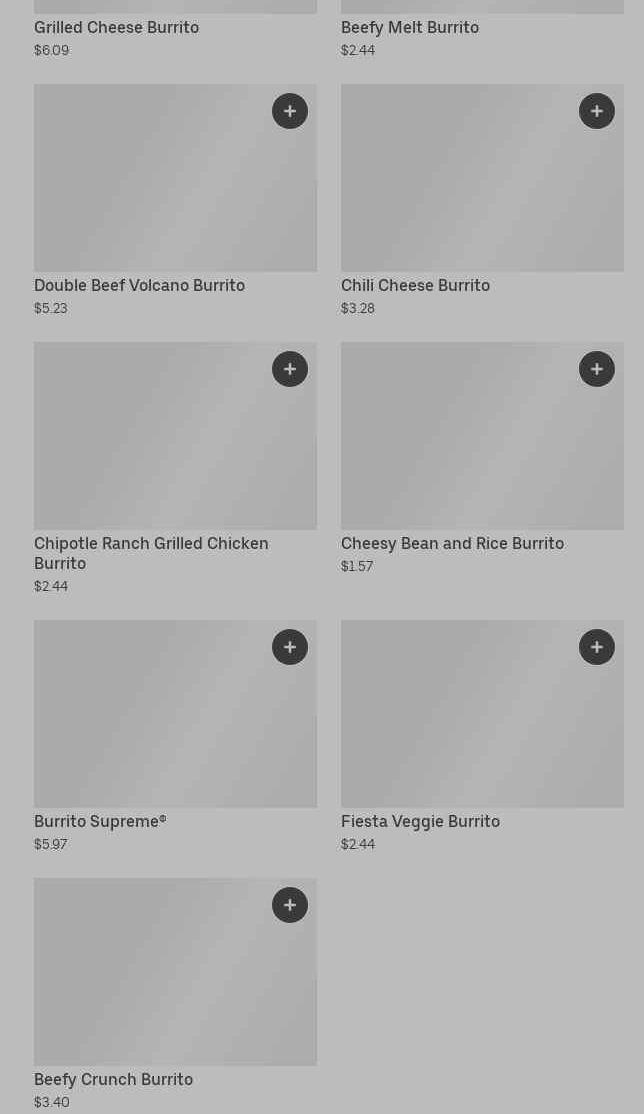Viewport: 644px width, 1114px height.
Task: Add Chili Cheese Burrito to cart
Action: point(597,111)
